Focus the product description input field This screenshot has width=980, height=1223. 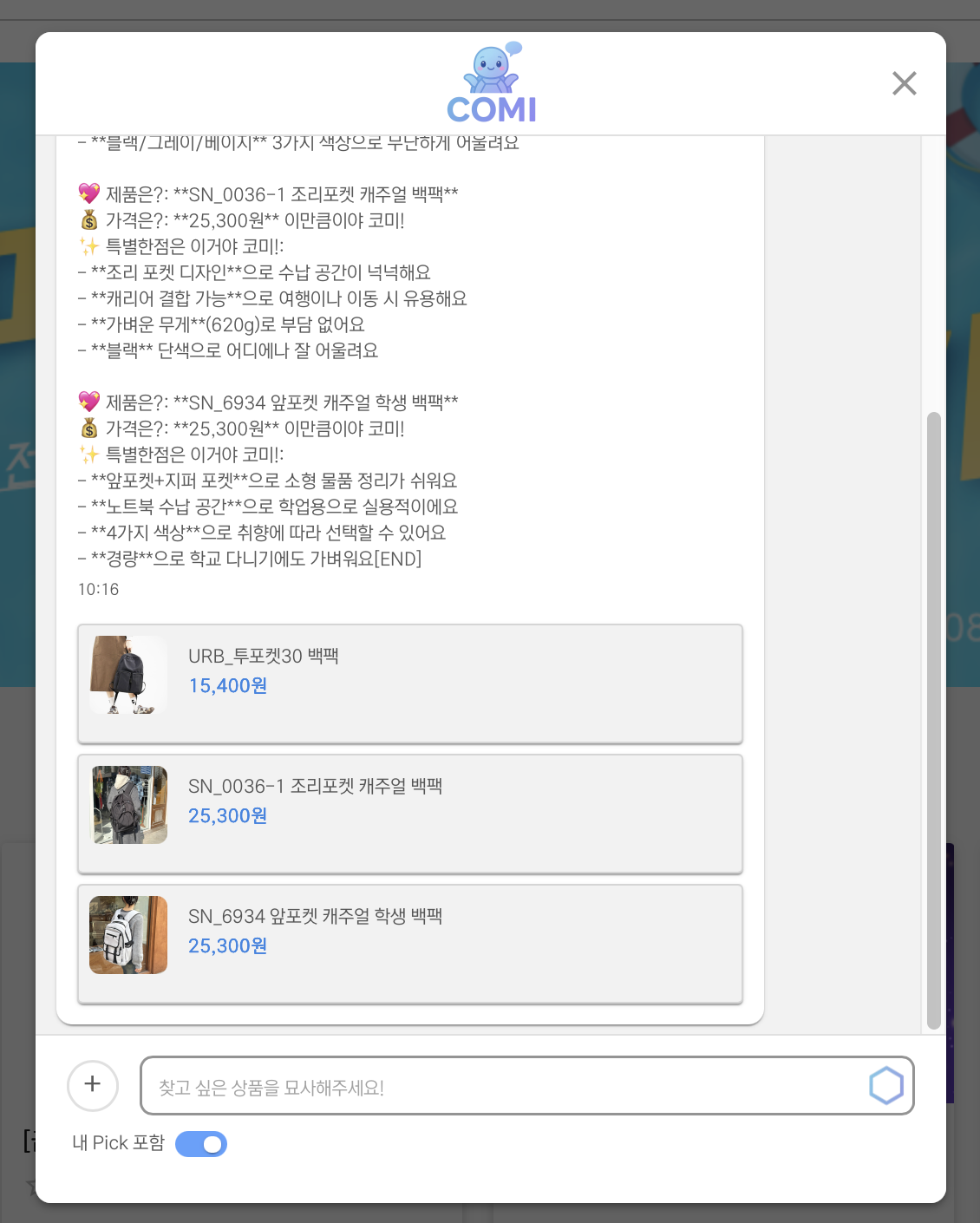click(503, 1087)
